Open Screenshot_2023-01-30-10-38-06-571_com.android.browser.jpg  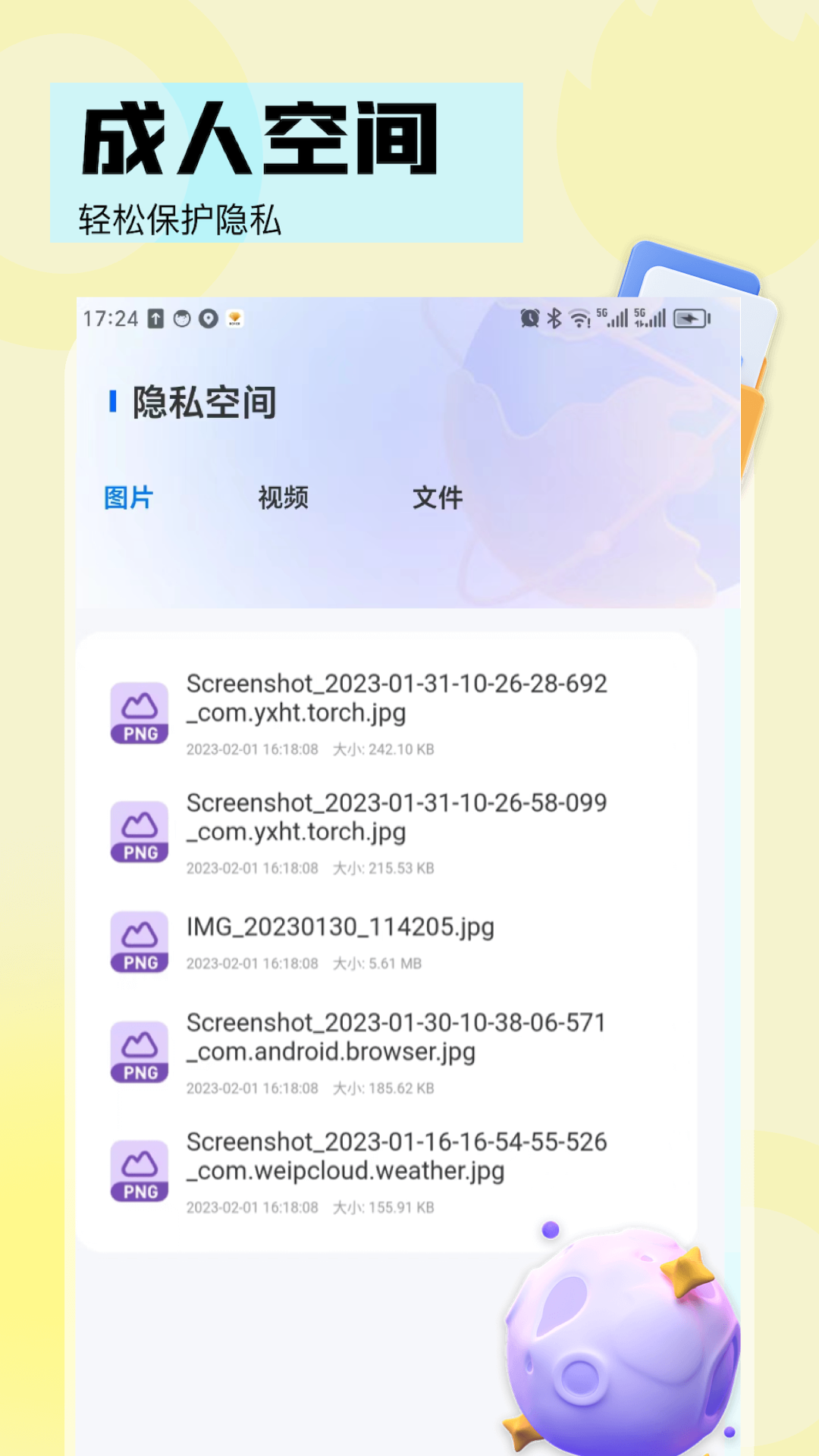tap(394, 1036)
